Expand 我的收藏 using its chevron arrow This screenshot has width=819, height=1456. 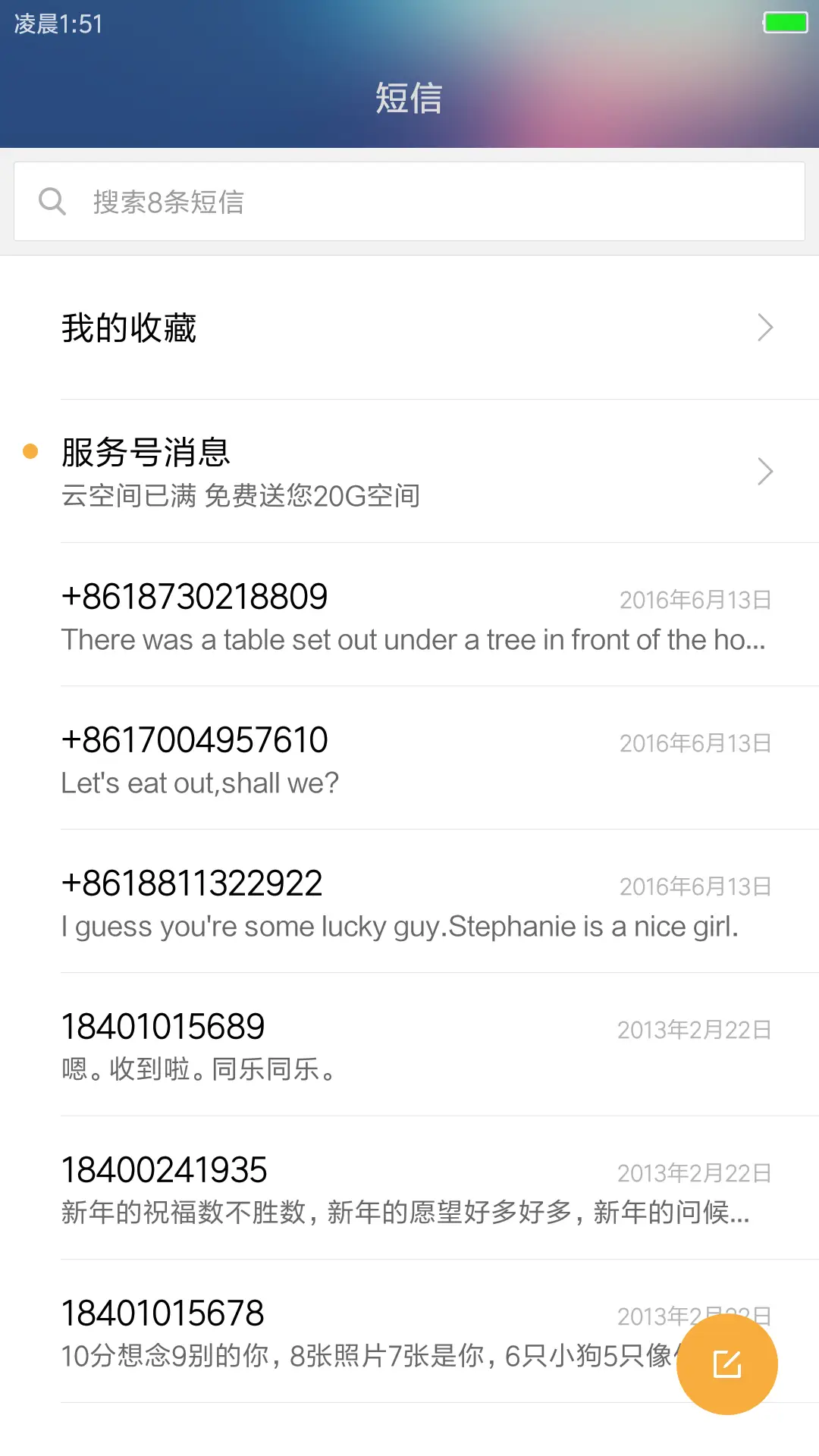[764, 328]
